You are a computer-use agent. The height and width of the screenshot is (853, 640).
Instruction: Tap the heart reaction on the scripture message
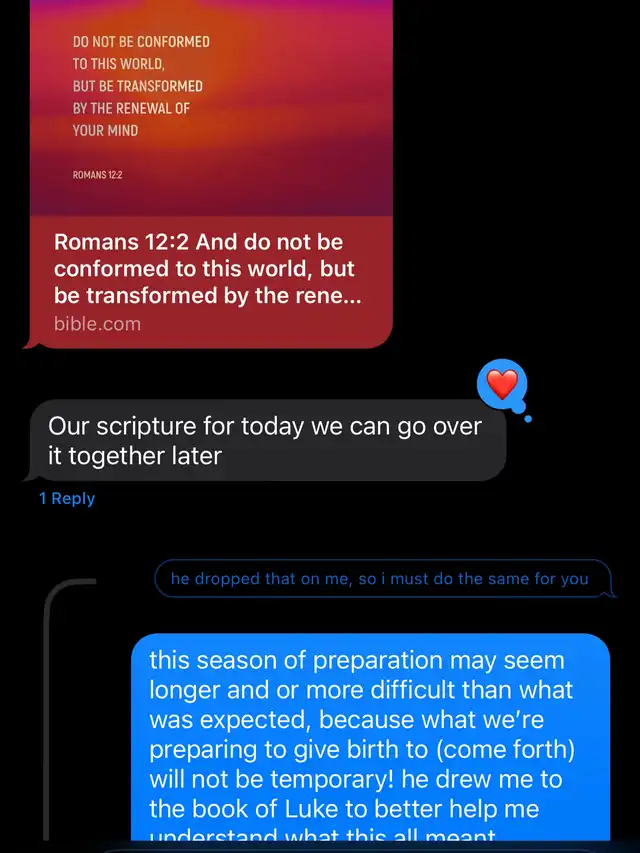503,385
